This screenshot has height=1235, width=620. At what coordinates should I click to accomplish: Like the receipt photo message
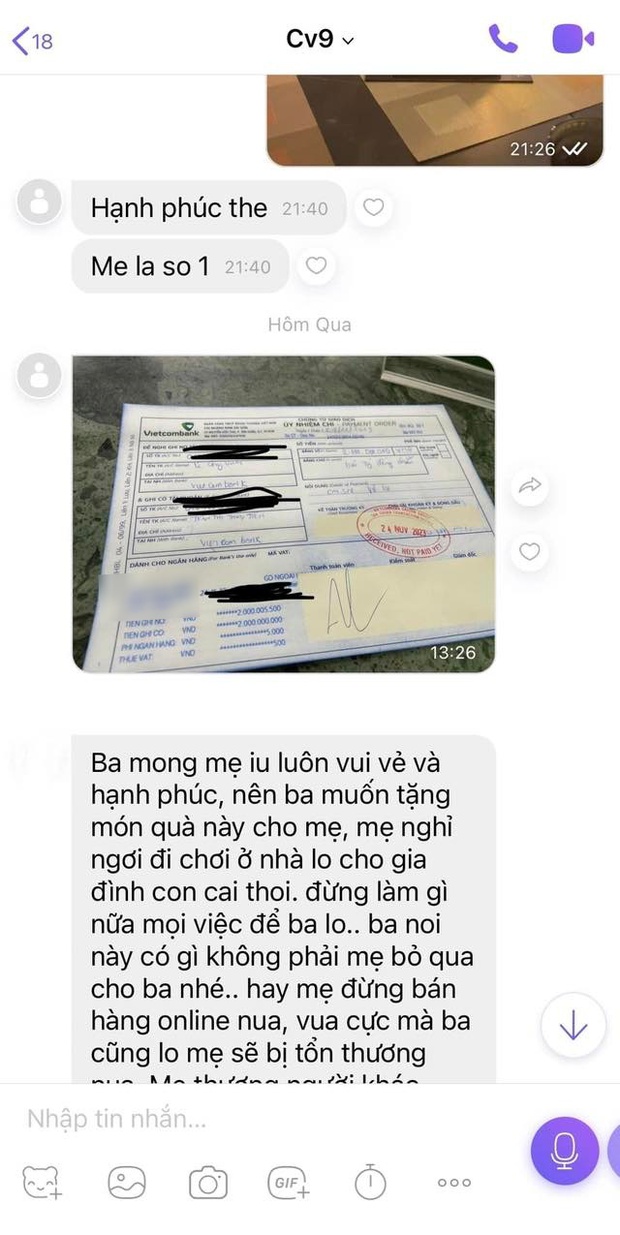click(529, 551)
